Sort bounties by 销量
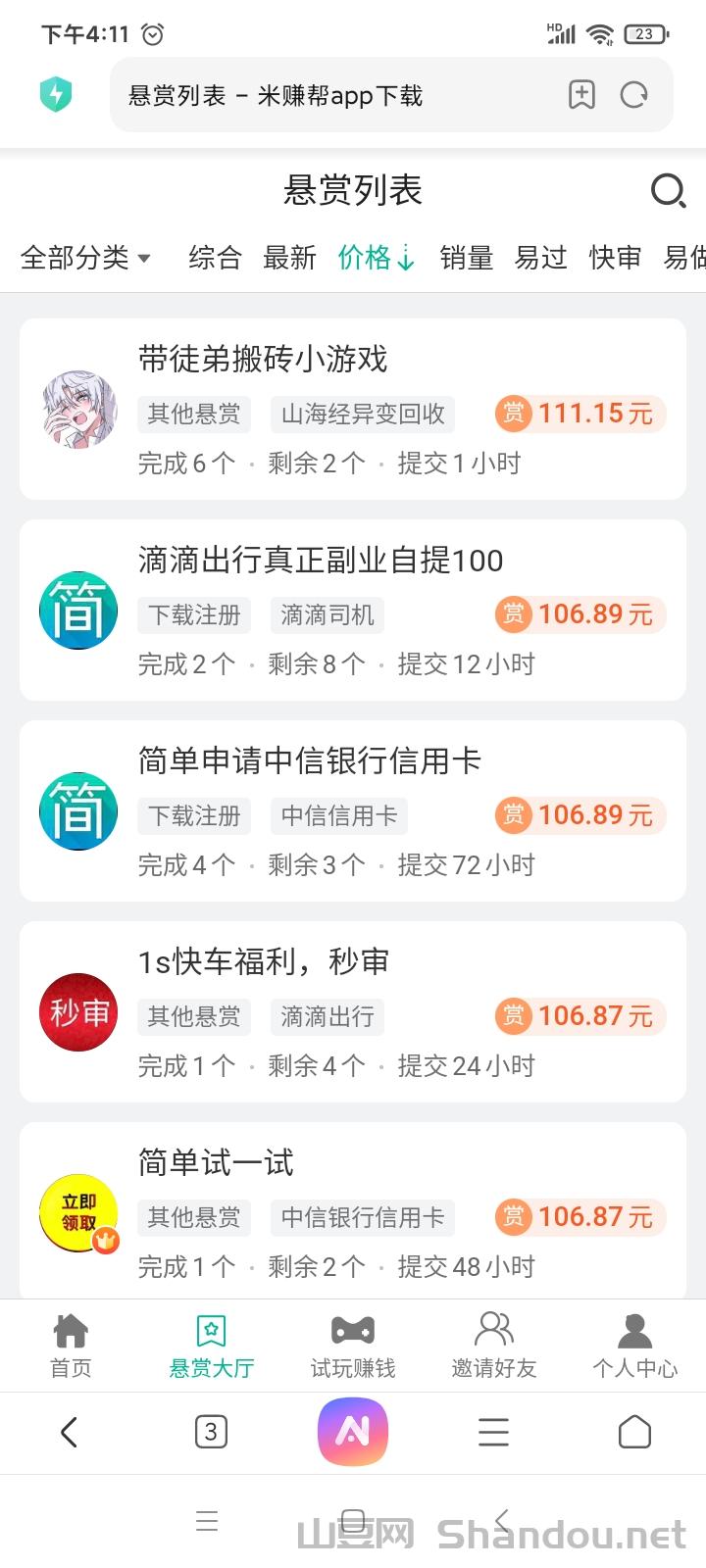Viewport: 706px width, 1568px height. 466,258
